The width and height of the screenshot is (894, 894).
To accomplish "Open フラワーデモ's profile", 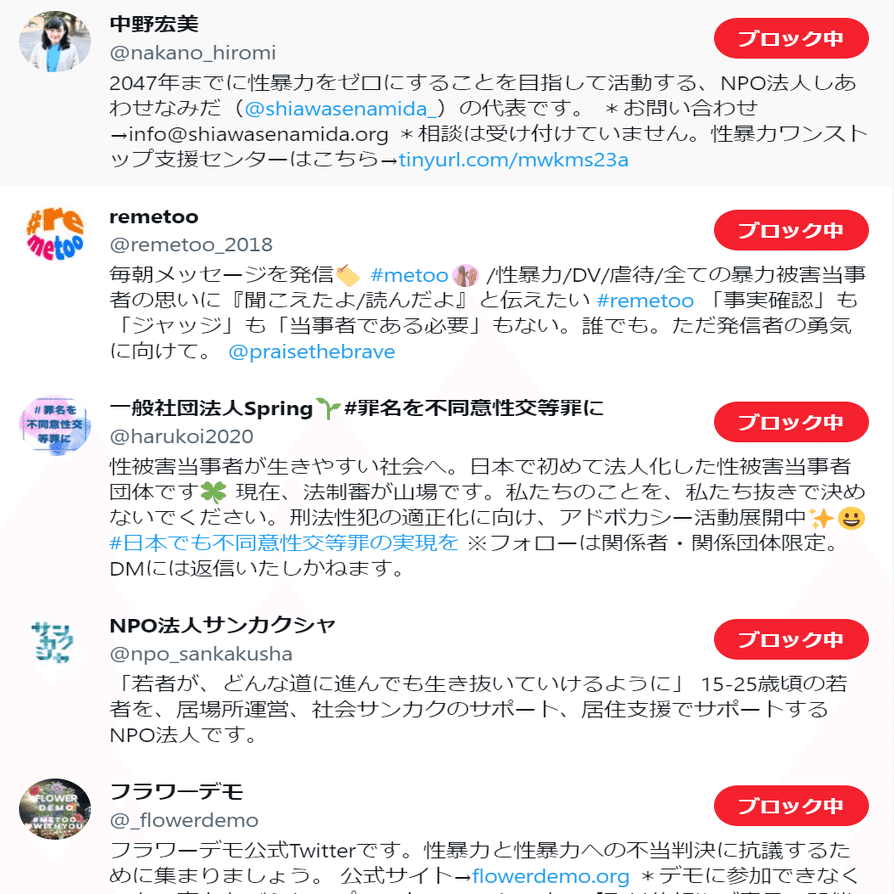I will 176,792.
